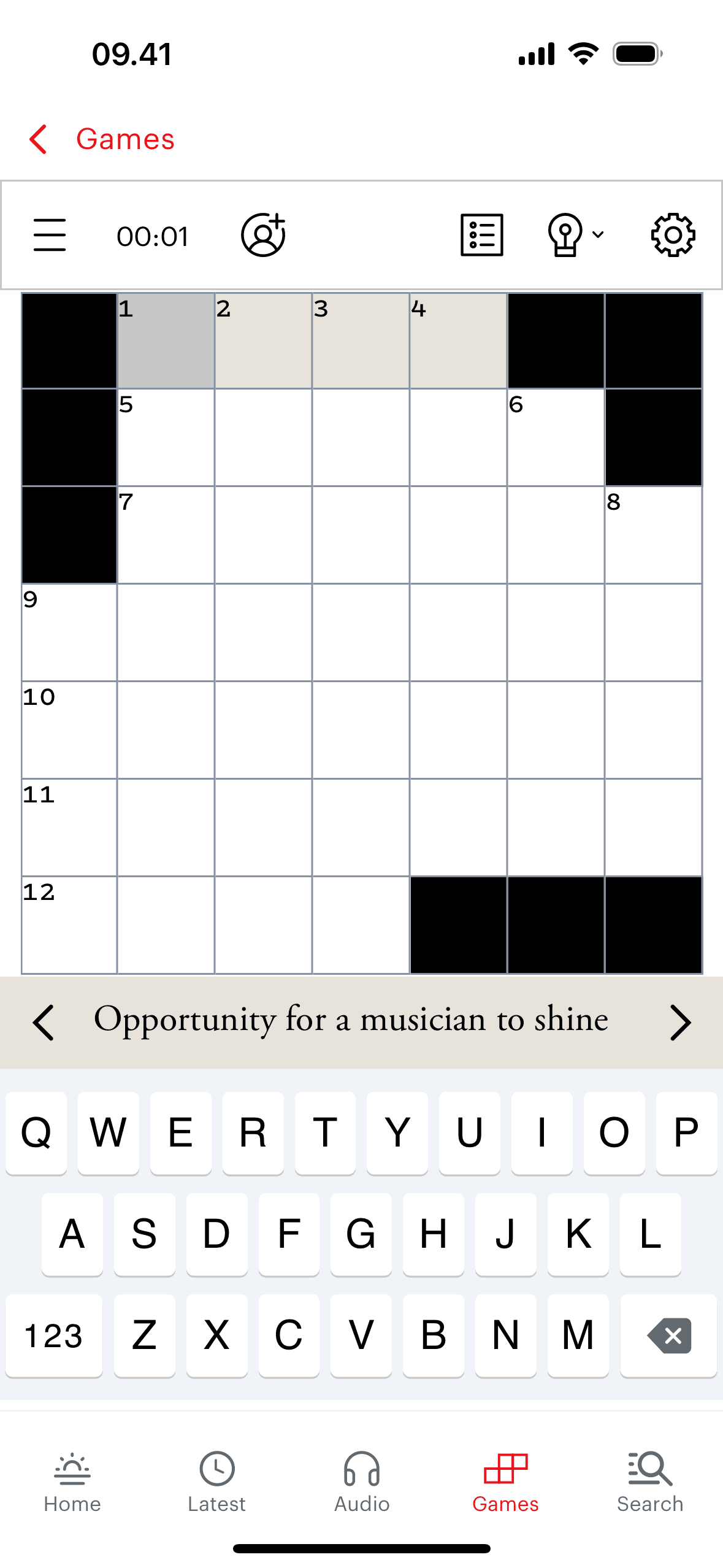Switch to the Audio tab

(x=362, y=1482)
